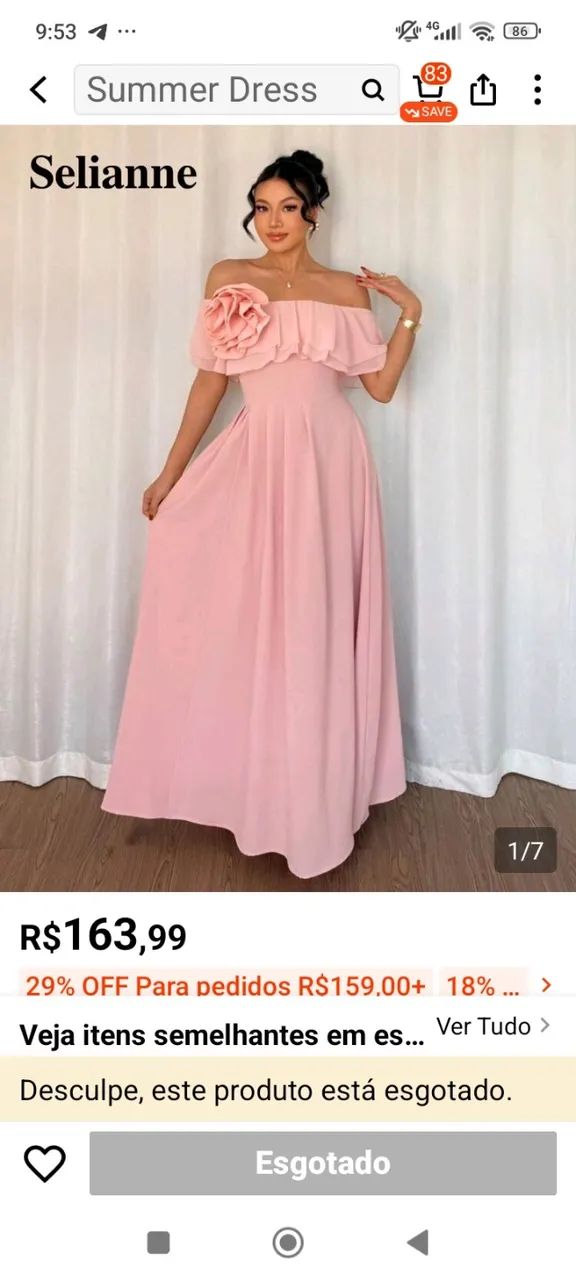Tap the Esgotado button

tap(323, 1163)
